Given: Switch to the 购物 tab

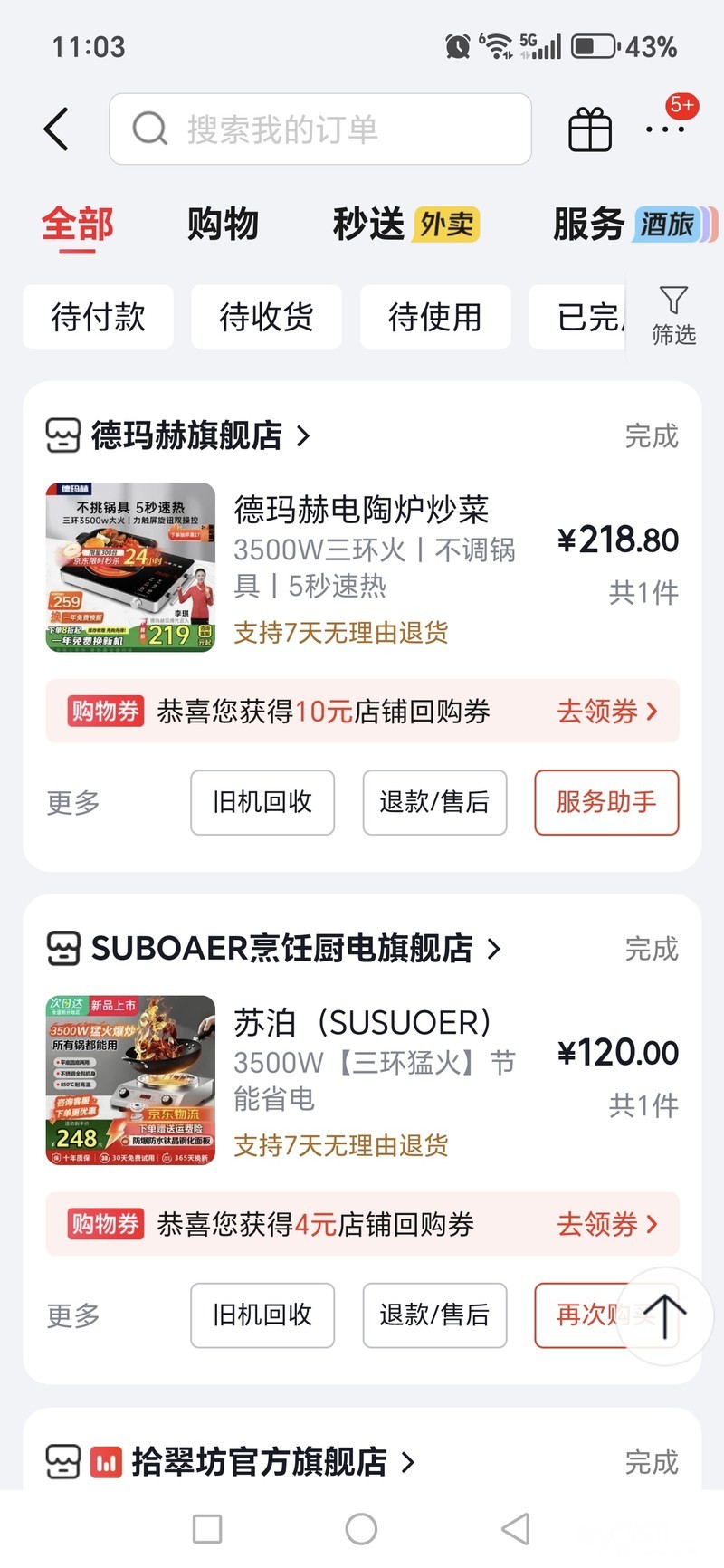Looking at the screenshot, I should coord(223,225).
